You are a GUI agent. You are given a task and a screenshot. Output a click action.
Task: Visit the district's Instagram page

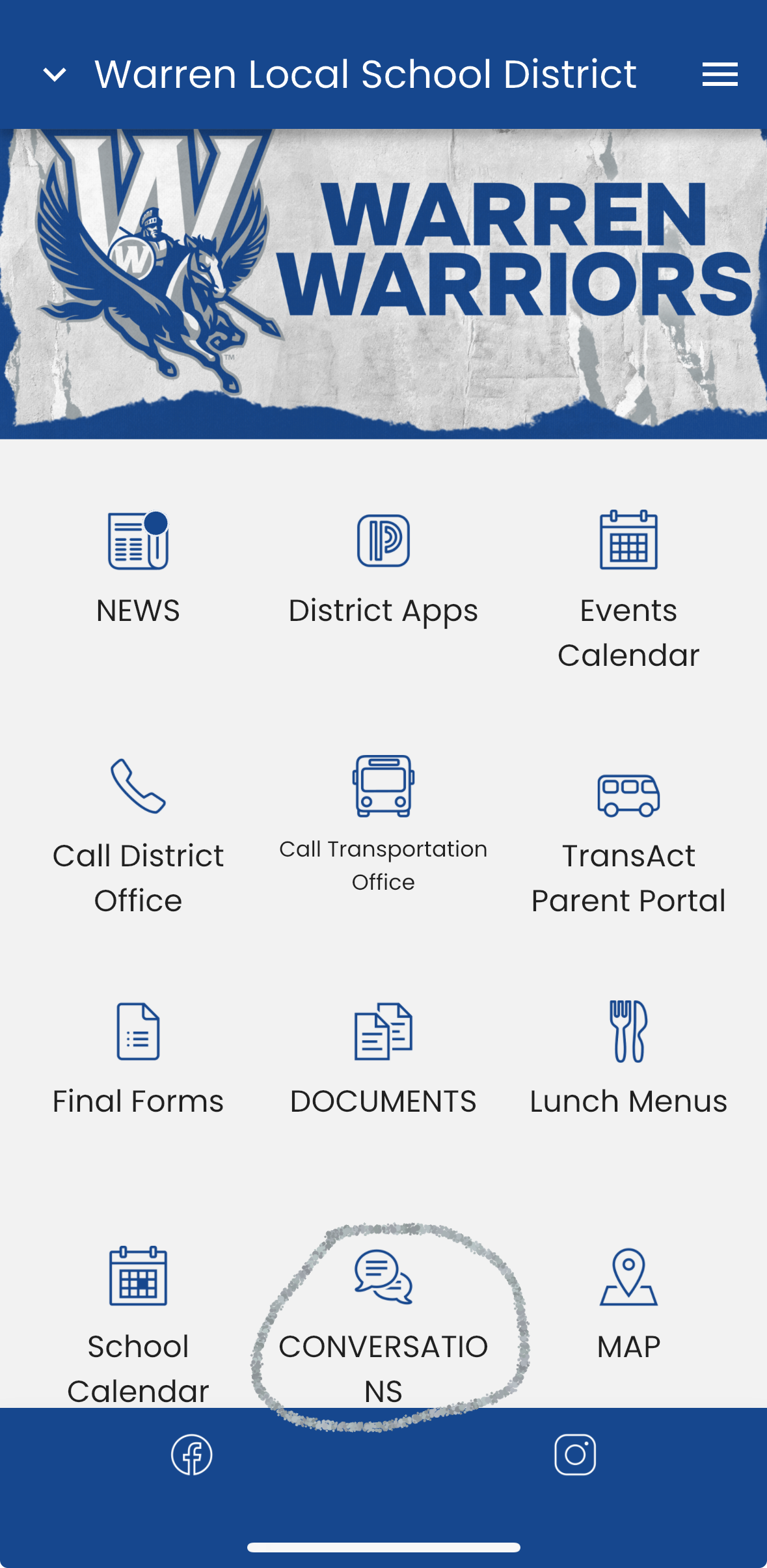576,1455
